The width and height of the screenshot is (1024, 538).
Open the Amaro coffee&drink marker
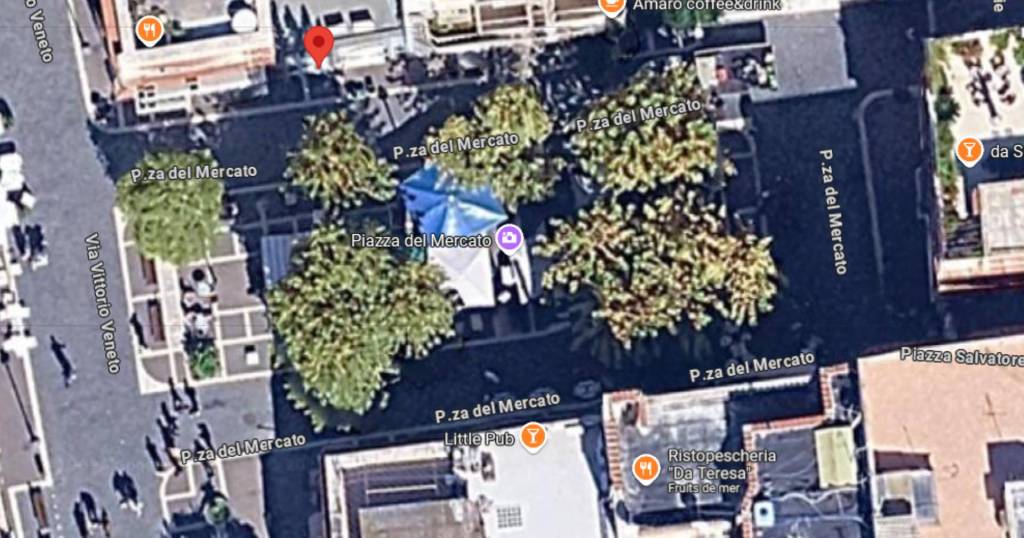[611, 6]
